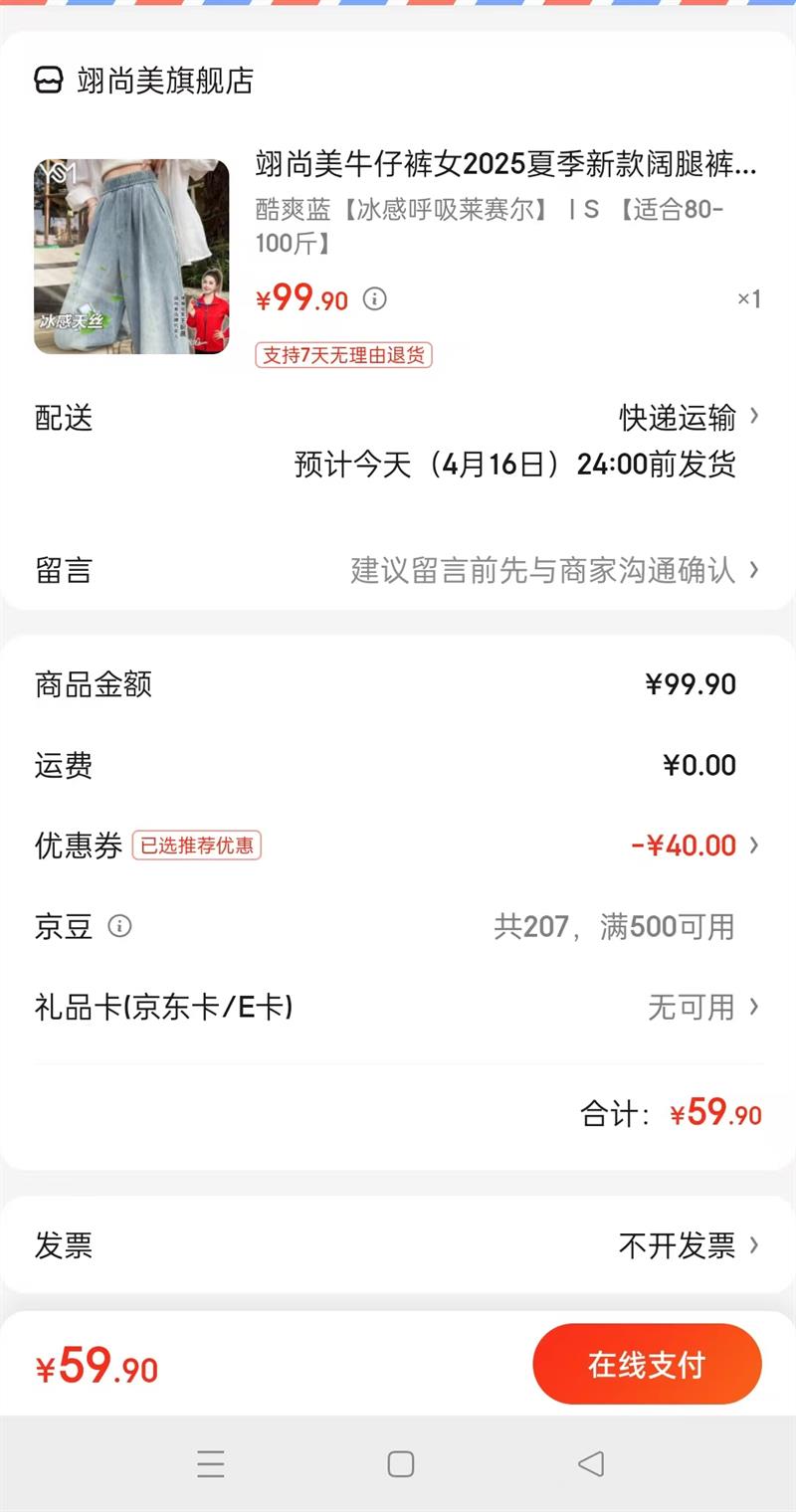The height and width of the screenshot is (1512, 796).
Task: Change the 快递运输 delivery method
Action: [x=689, y=418]
